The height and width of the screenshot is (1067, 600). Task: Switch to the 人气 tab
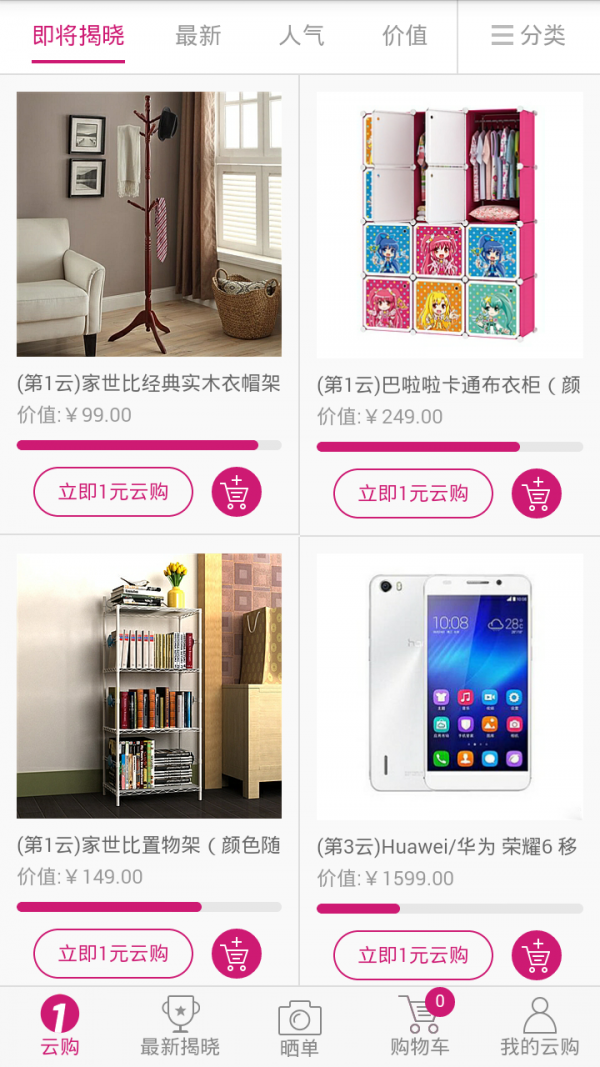[x=301, y=36]
